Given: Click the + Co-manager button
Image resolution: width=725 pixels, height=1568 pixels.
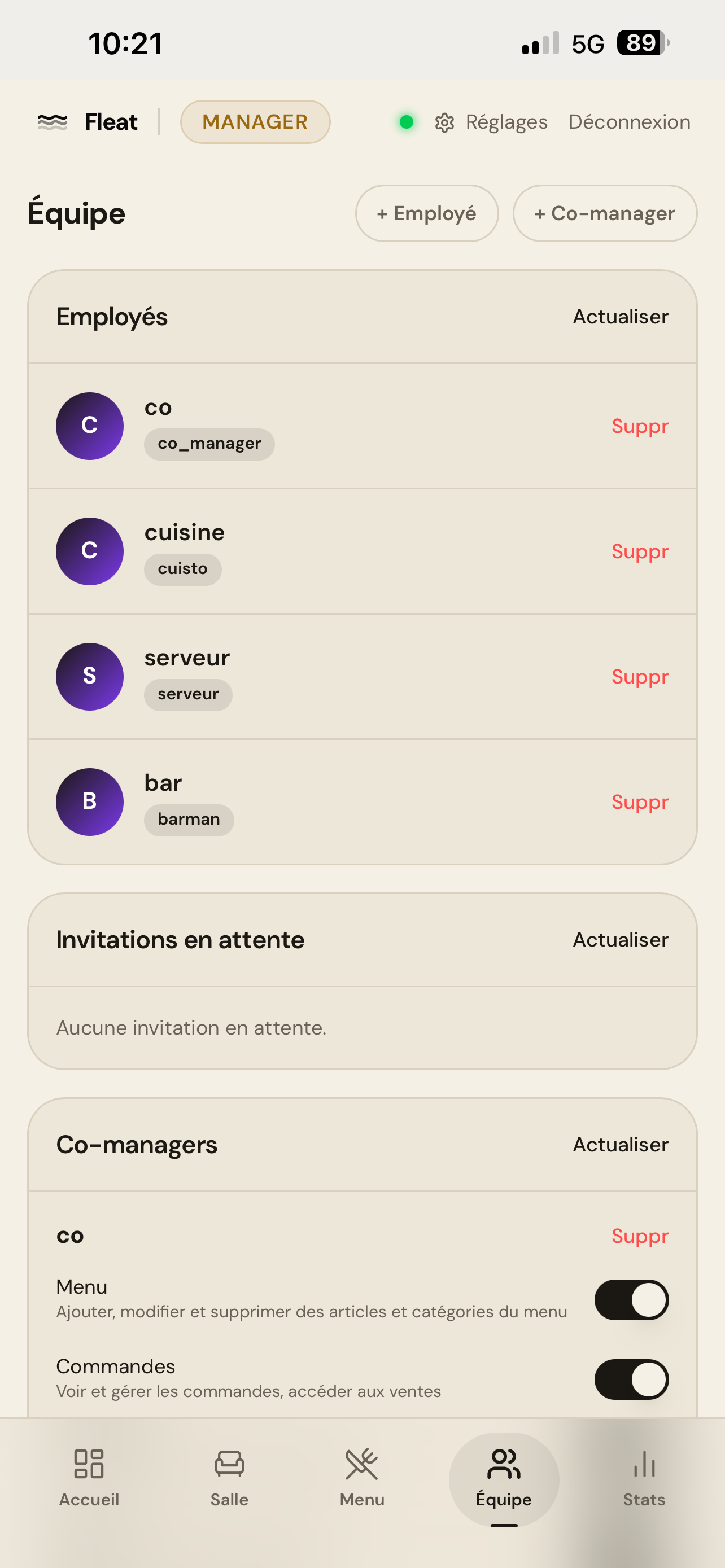Looking at the screenshot, I should tap(604, 214).
